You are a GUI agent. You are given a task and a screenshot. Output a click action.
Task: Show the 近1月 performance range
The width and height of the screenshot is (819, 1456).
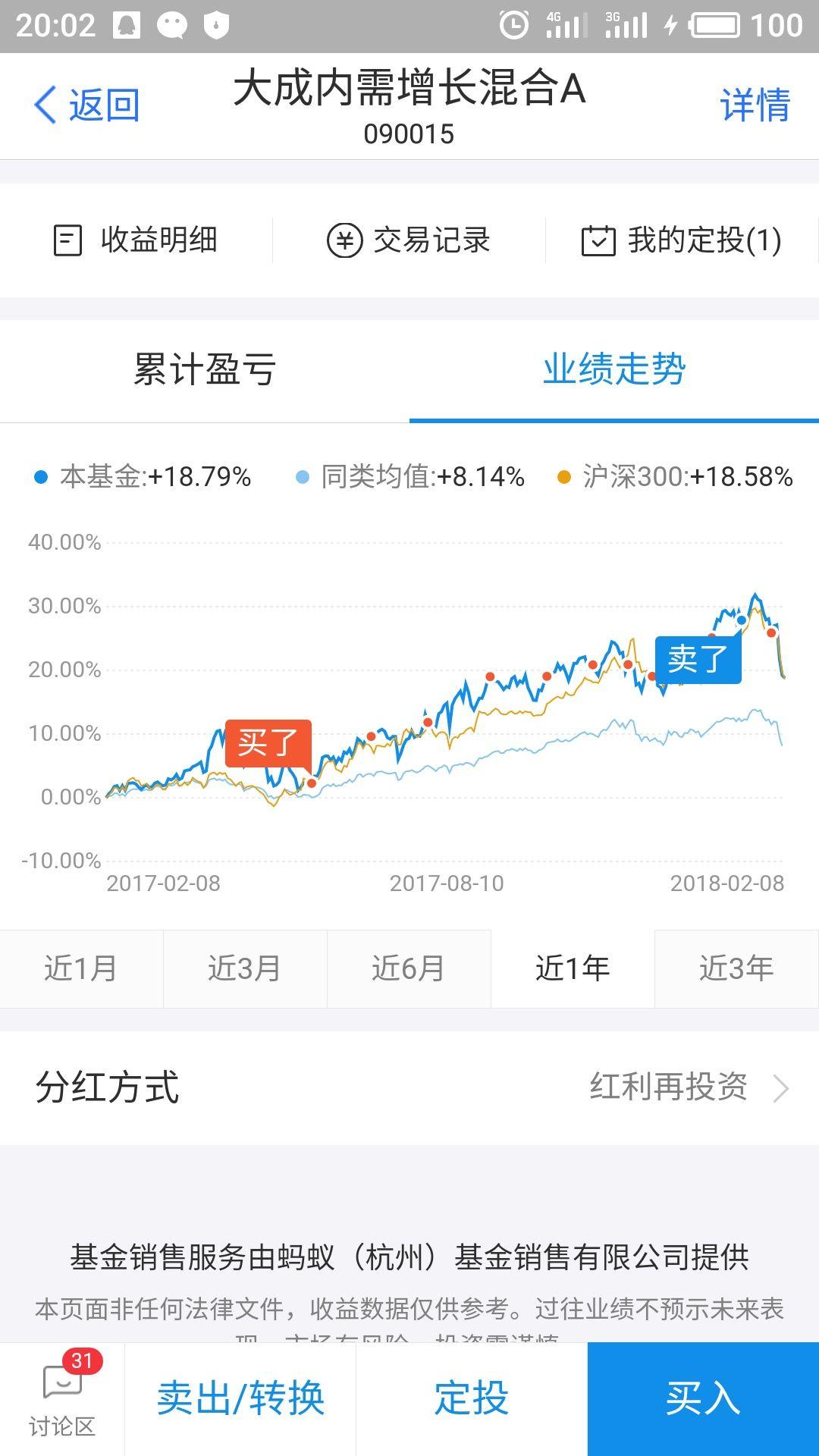(x=81, y=968)
